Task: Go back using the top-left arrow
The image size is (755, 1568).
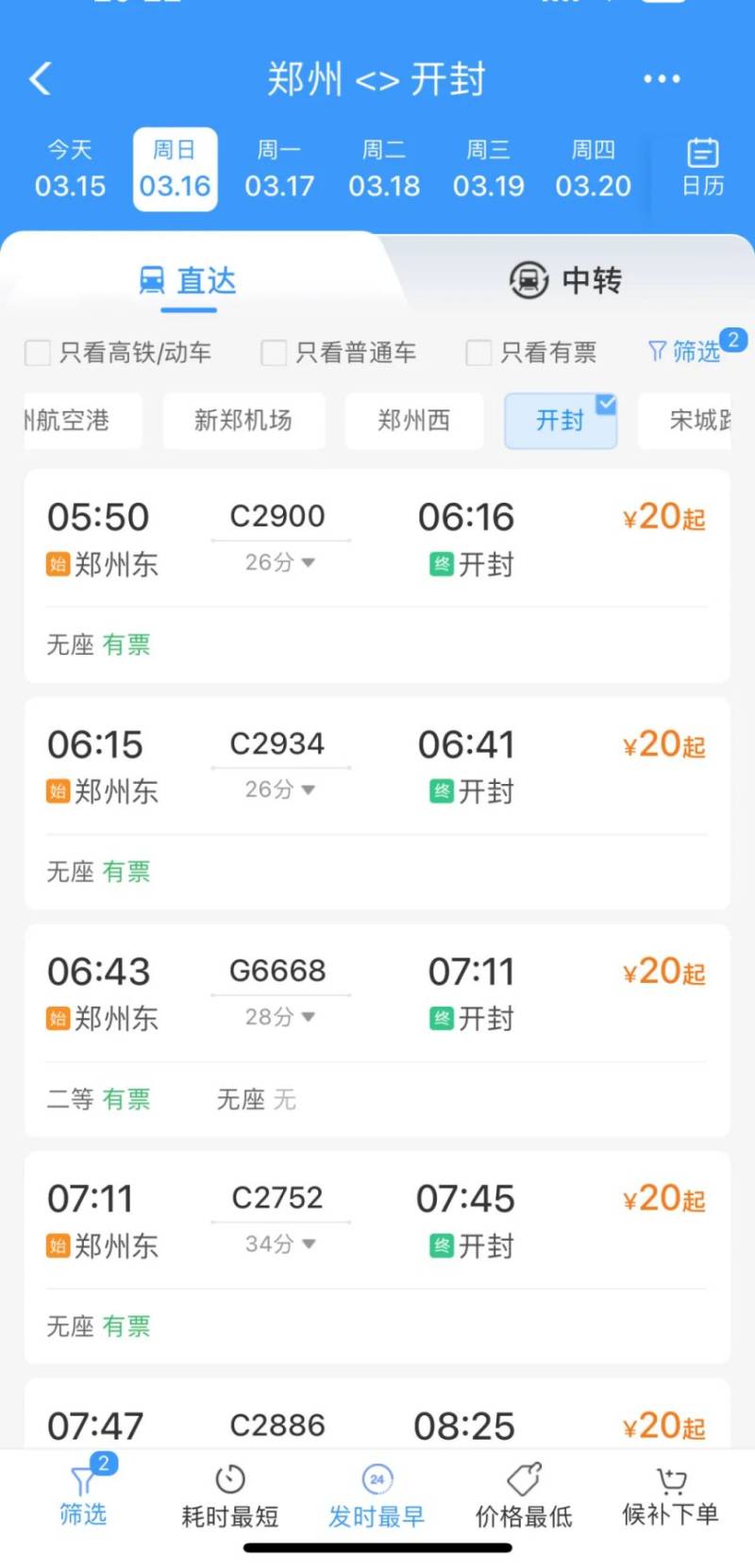Action: coord(41,79)
